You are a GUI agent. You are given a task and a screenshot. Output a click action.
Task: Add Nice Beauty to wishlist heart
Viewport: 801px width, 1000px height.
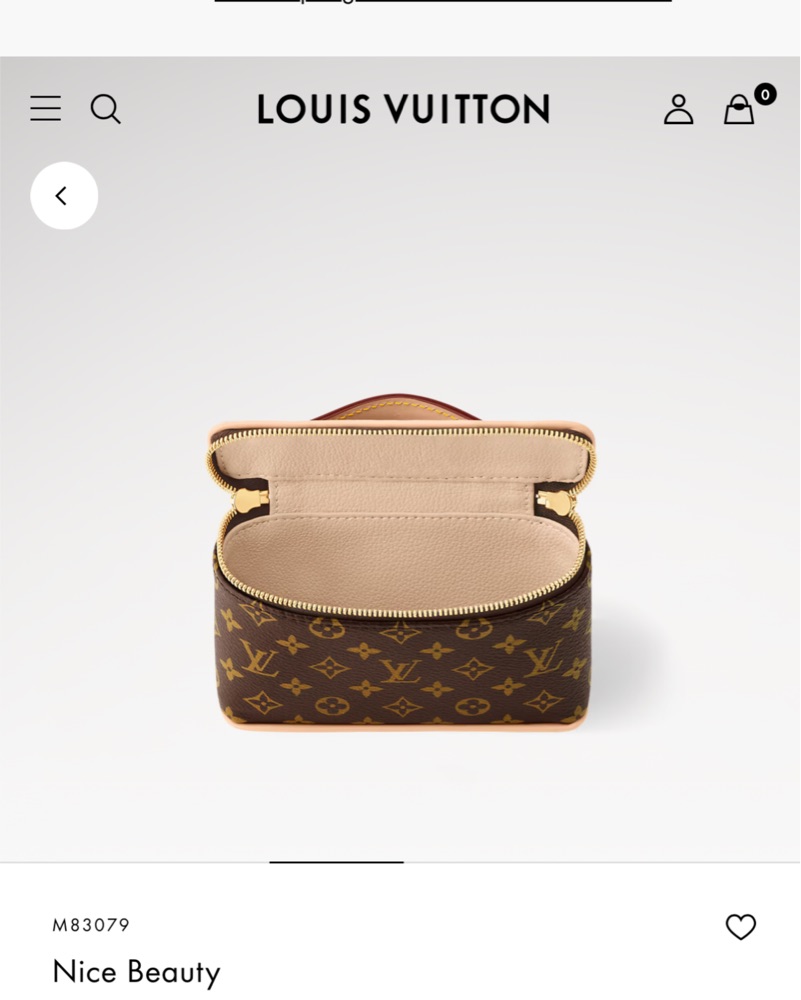(x=740, y=927)
